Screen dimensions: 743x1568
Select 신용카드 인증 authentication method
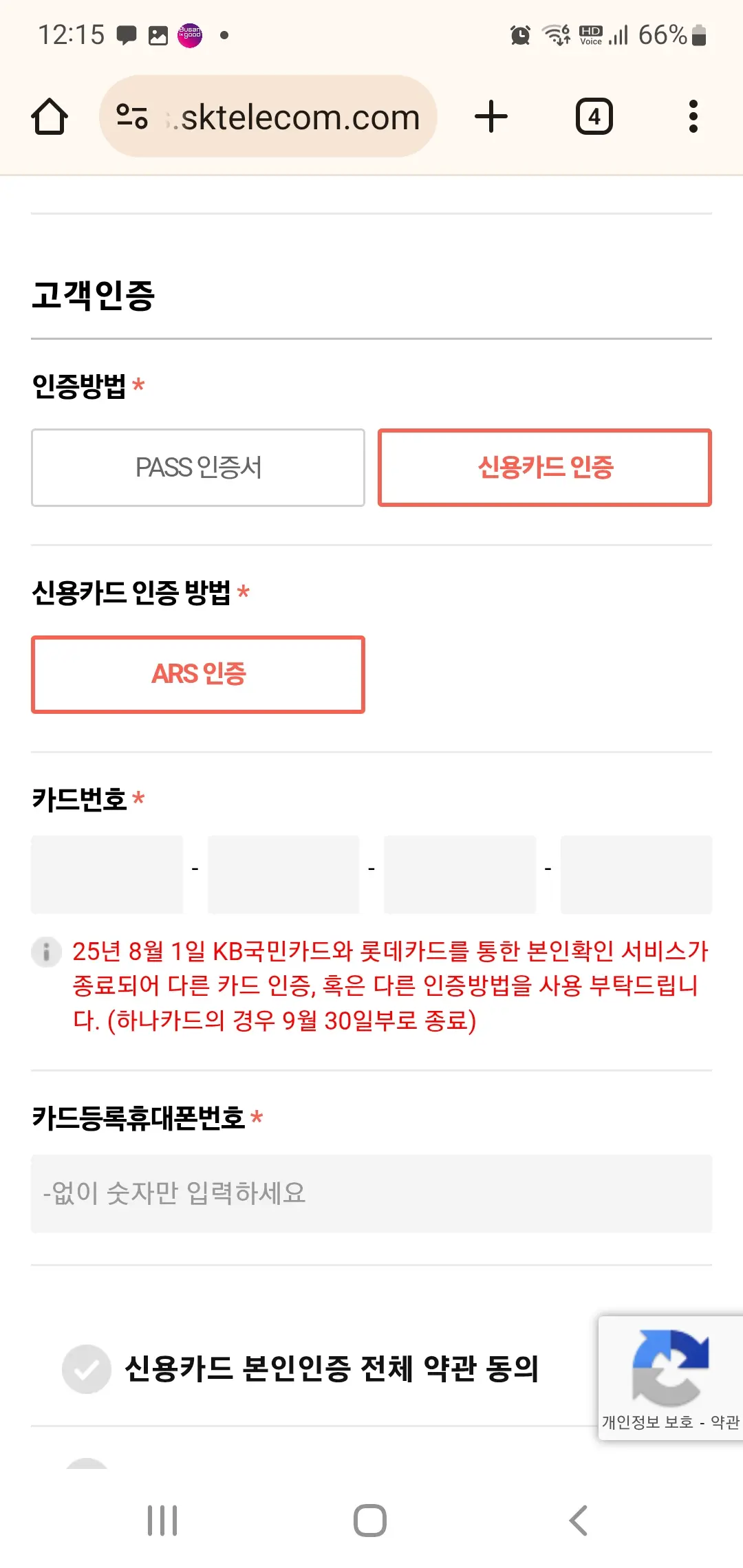(x=545, y=468)
